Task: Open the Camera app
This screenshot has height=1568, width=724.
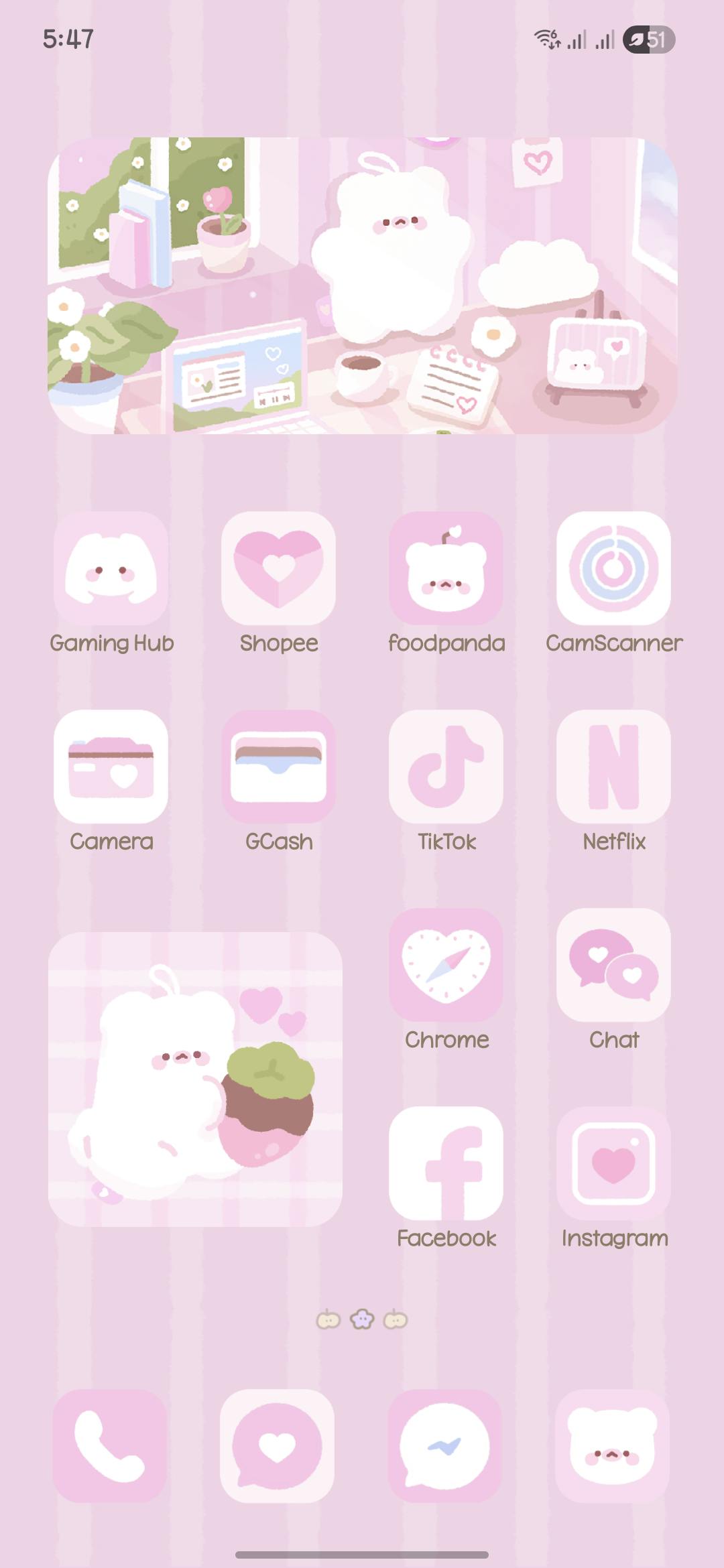Action: click(x=111, y=767)
